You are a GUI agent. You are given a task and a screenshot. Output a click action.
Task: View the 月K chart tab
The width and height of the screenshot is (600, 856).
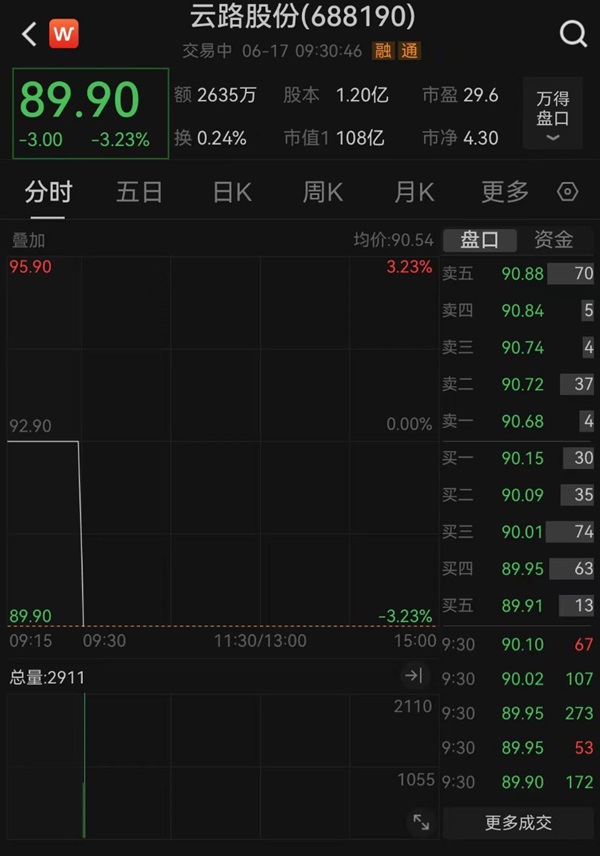tap(414, 191)
